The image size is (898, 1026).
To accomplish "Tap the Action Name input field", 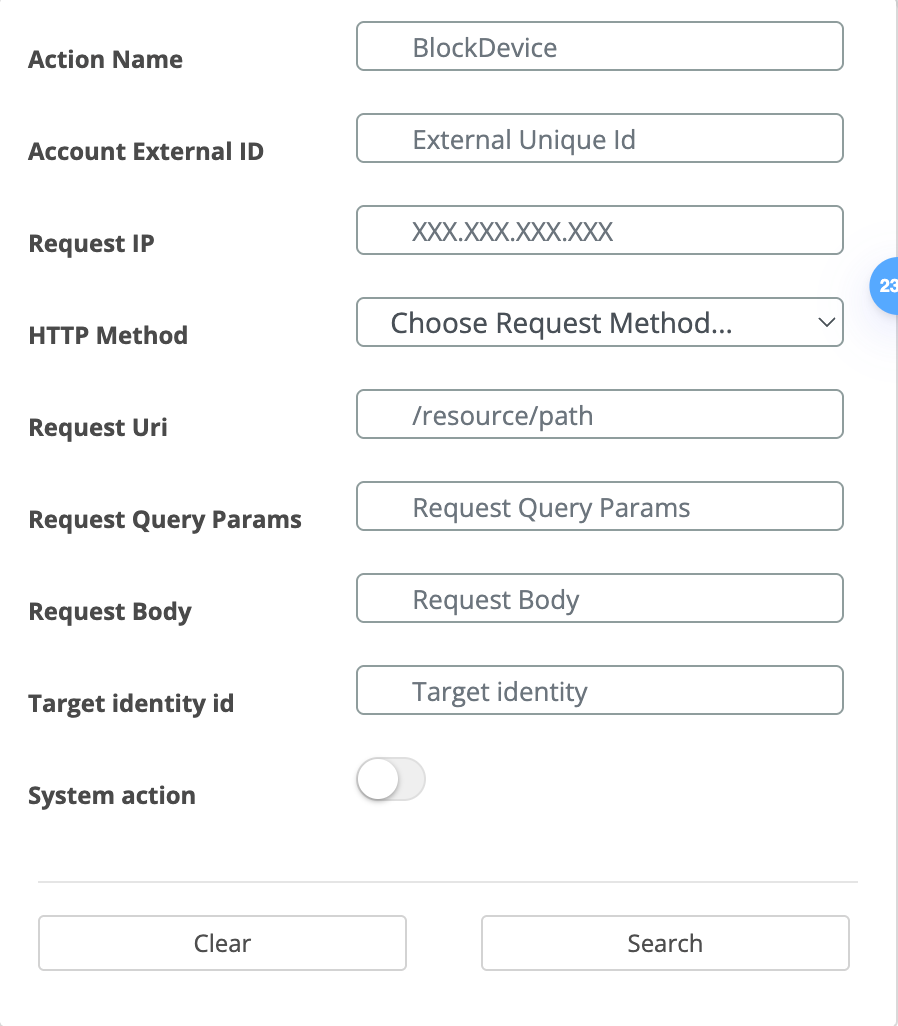I will tap(599, 47).
